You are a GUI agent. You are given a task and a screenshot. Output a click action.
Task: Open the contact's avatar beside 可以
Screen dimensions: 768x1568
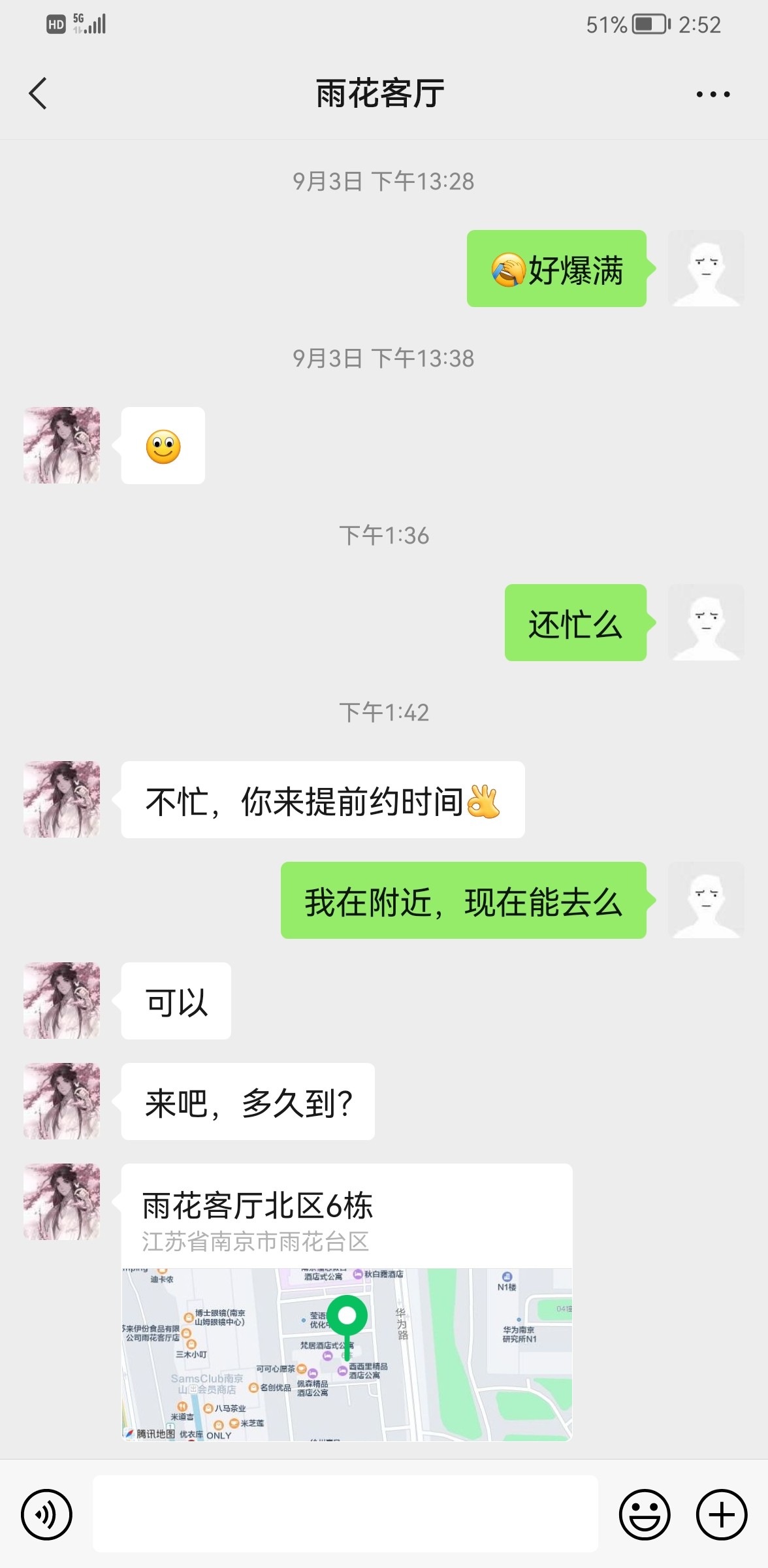(61, 1002)
